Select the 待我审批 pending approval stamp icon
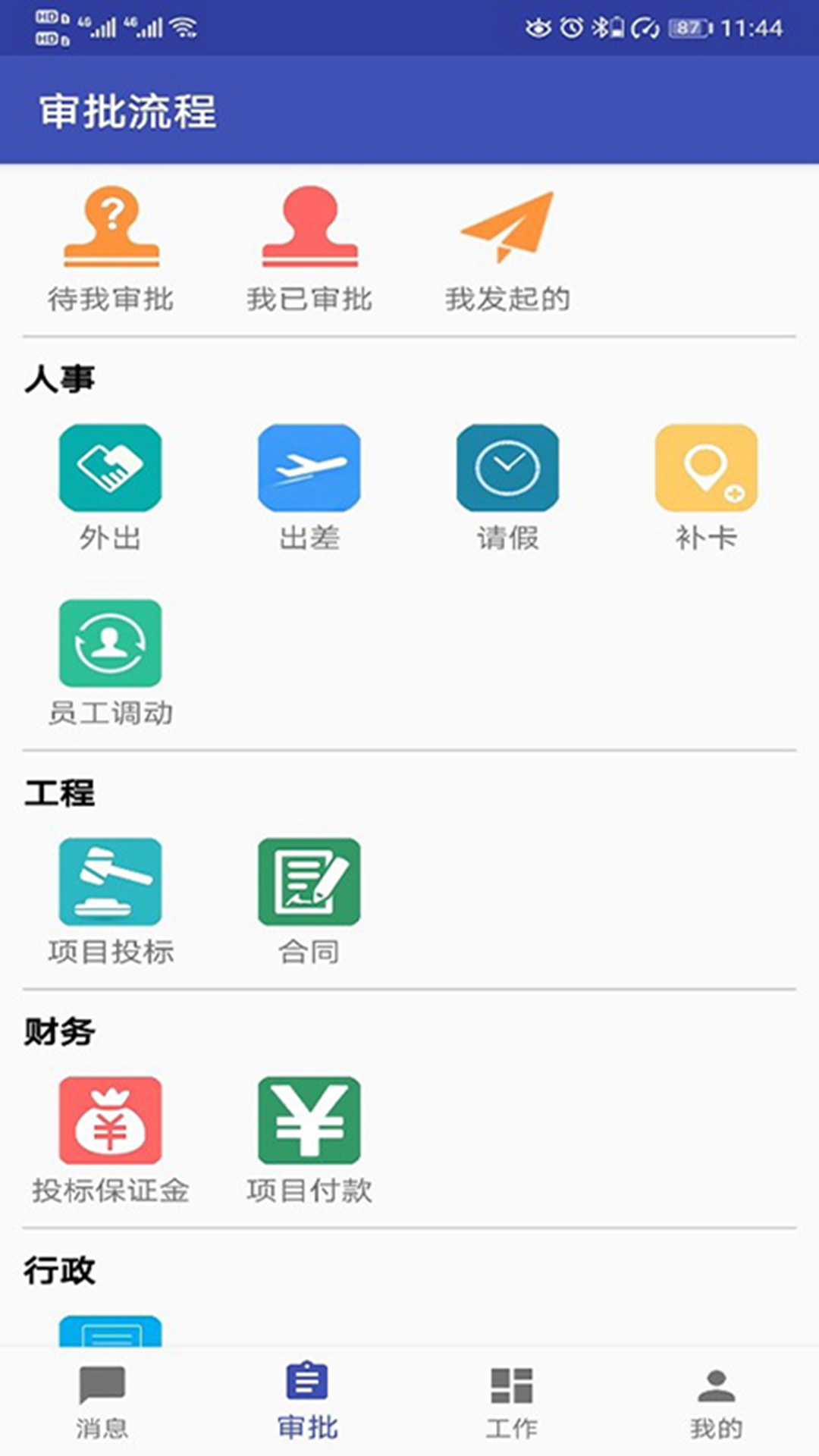 pos(111,227)
